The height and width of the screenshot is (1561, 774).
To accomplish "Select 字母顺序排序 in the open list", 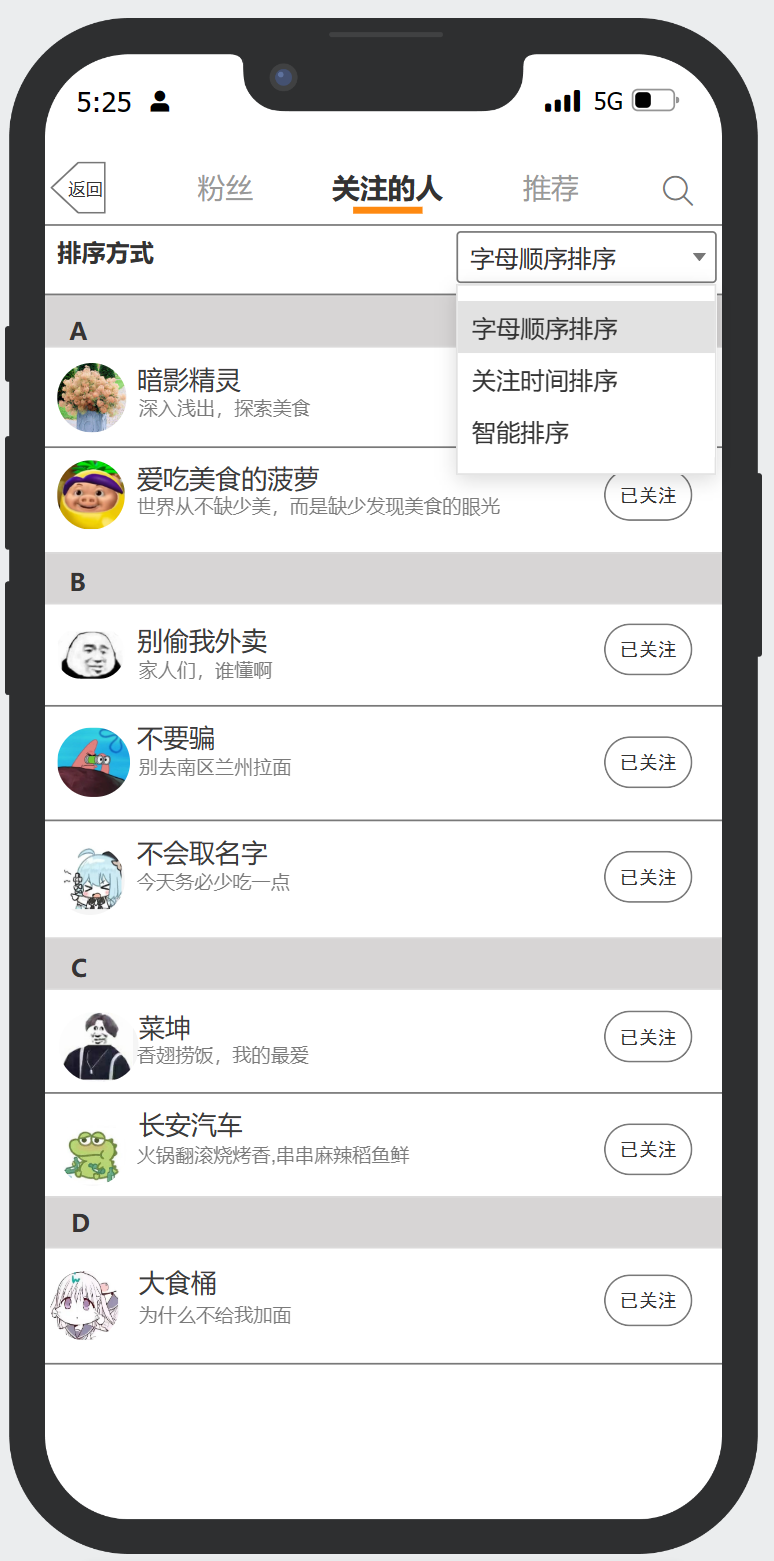I will coord(545,329).
